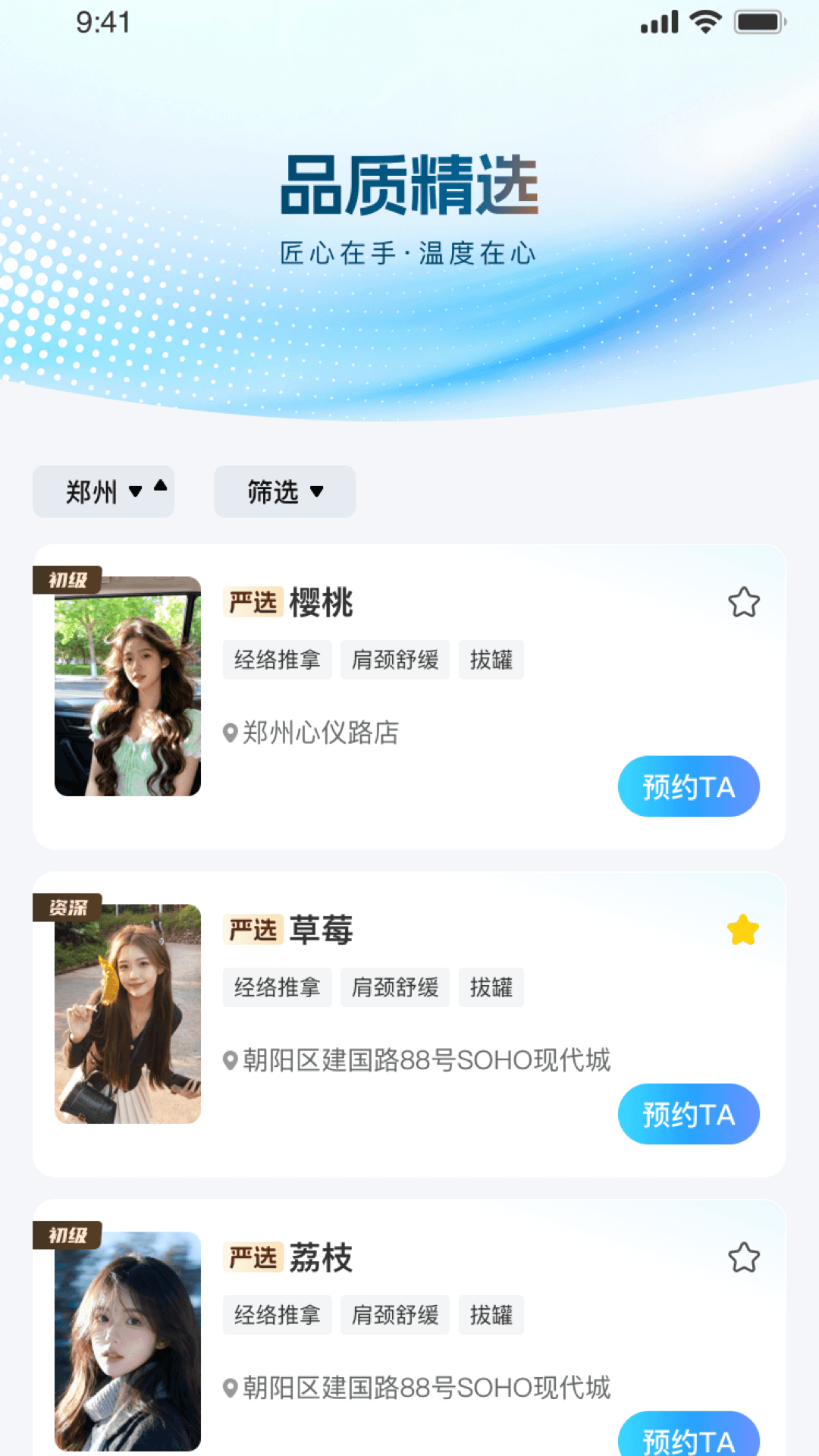Open the 筛选 filter dropdown
The image size is (819, 1456).
(x=284, y=491)
